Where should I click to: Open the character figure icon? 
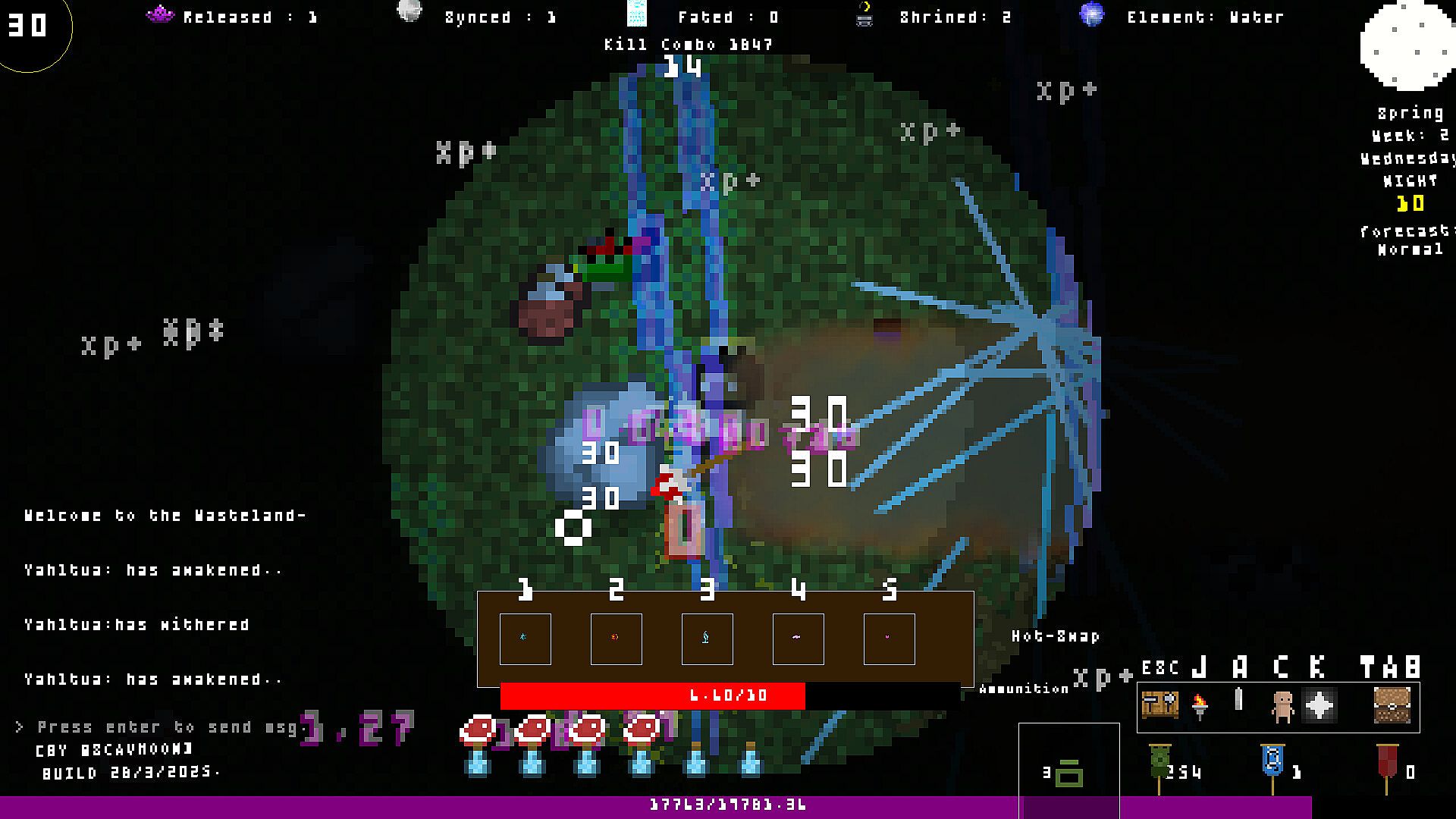click(x=1282, y=706)
